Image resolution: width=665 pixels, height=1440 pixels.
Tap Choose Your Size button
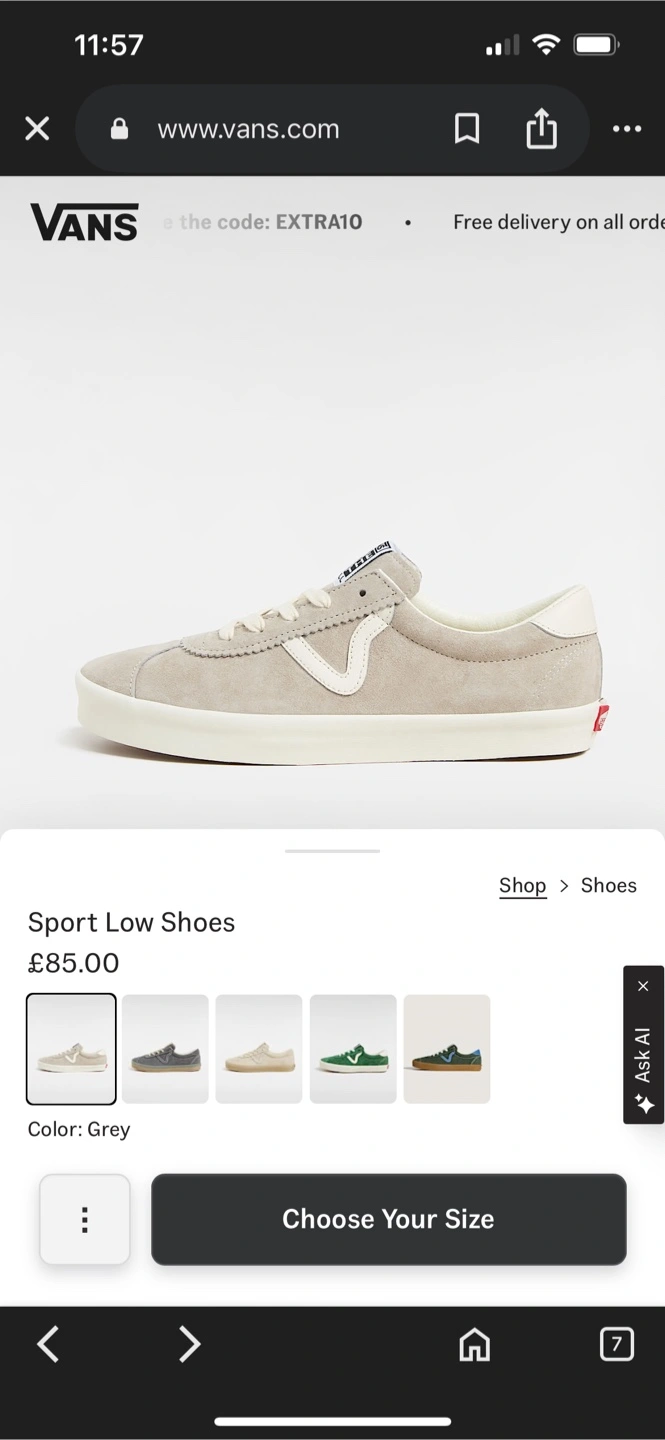[x=388, y=1219]
